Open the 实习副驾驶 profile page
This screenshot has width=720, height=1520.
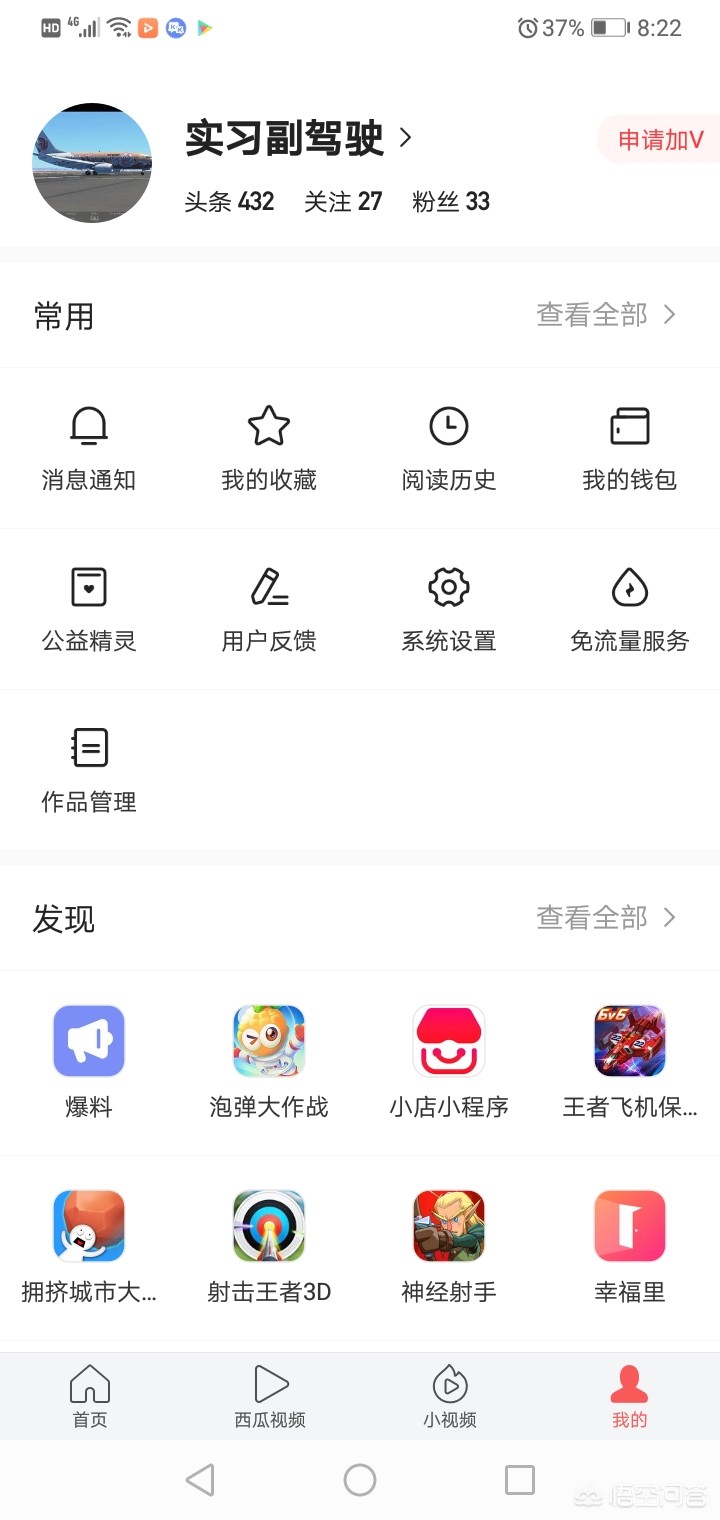coord(298,139)
